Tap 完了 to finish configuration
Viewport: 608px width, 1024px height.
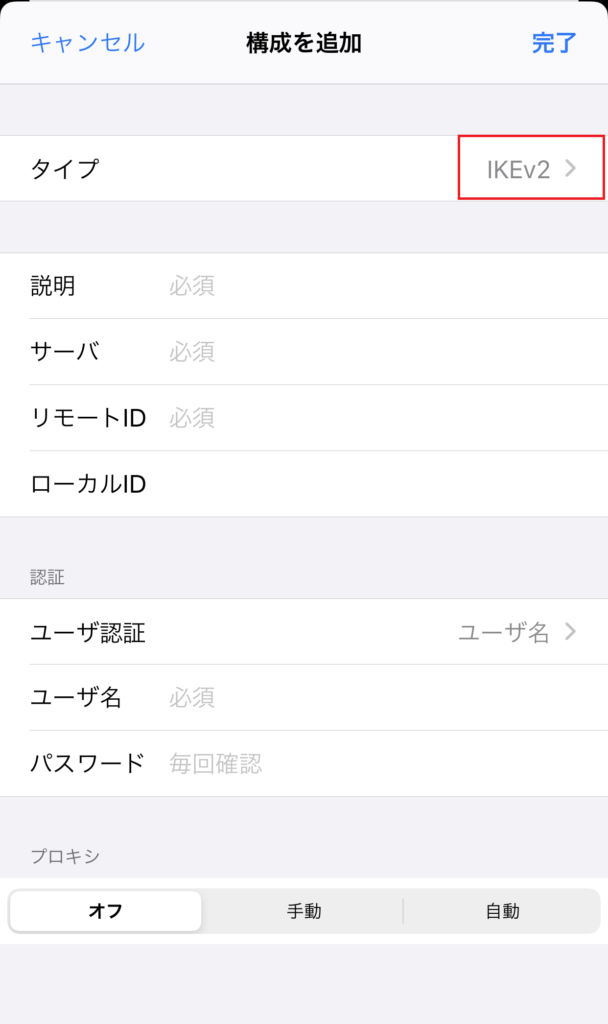(554, 43)
